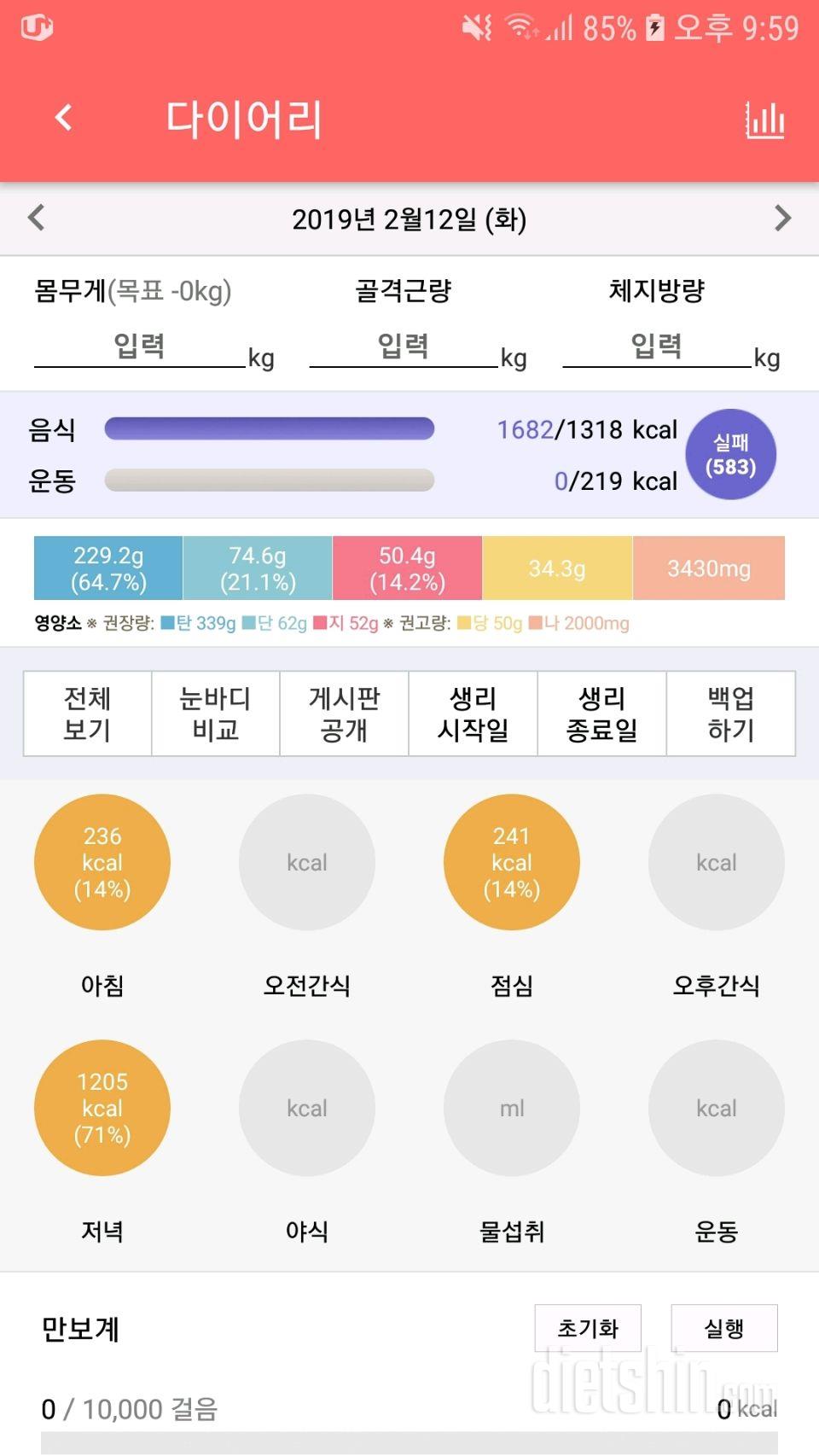This screenshot has height=1456, width=819.
Task: Open 전체 보기
Action: click(87, 713)
